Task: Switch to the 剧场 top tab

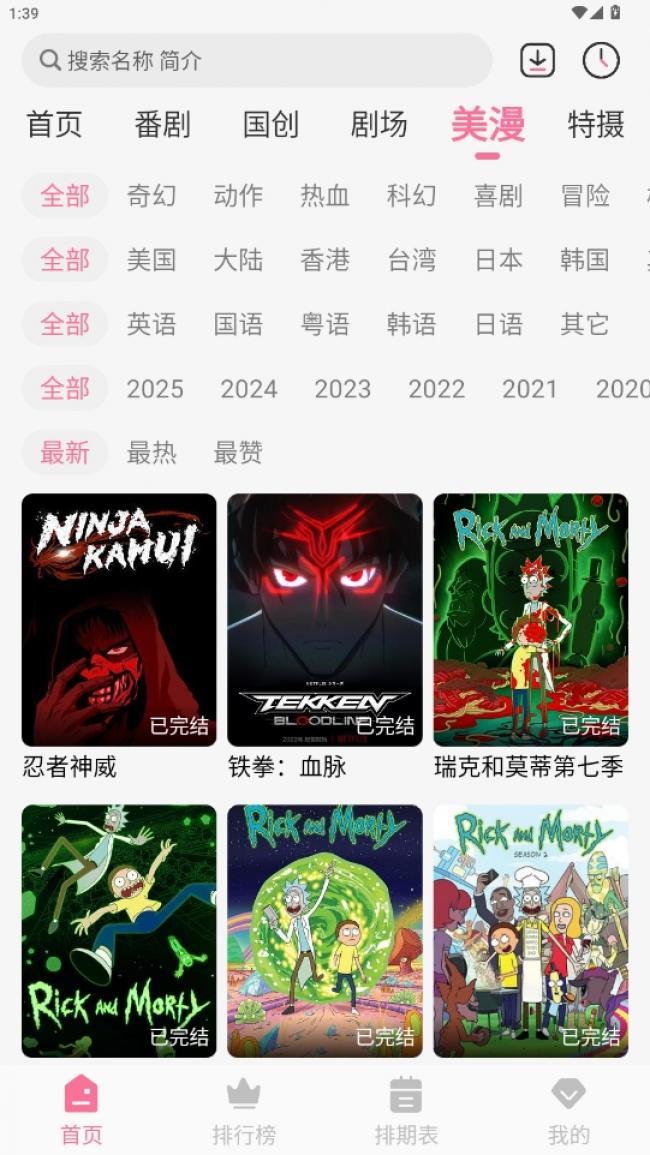Action: coord(379,124)
